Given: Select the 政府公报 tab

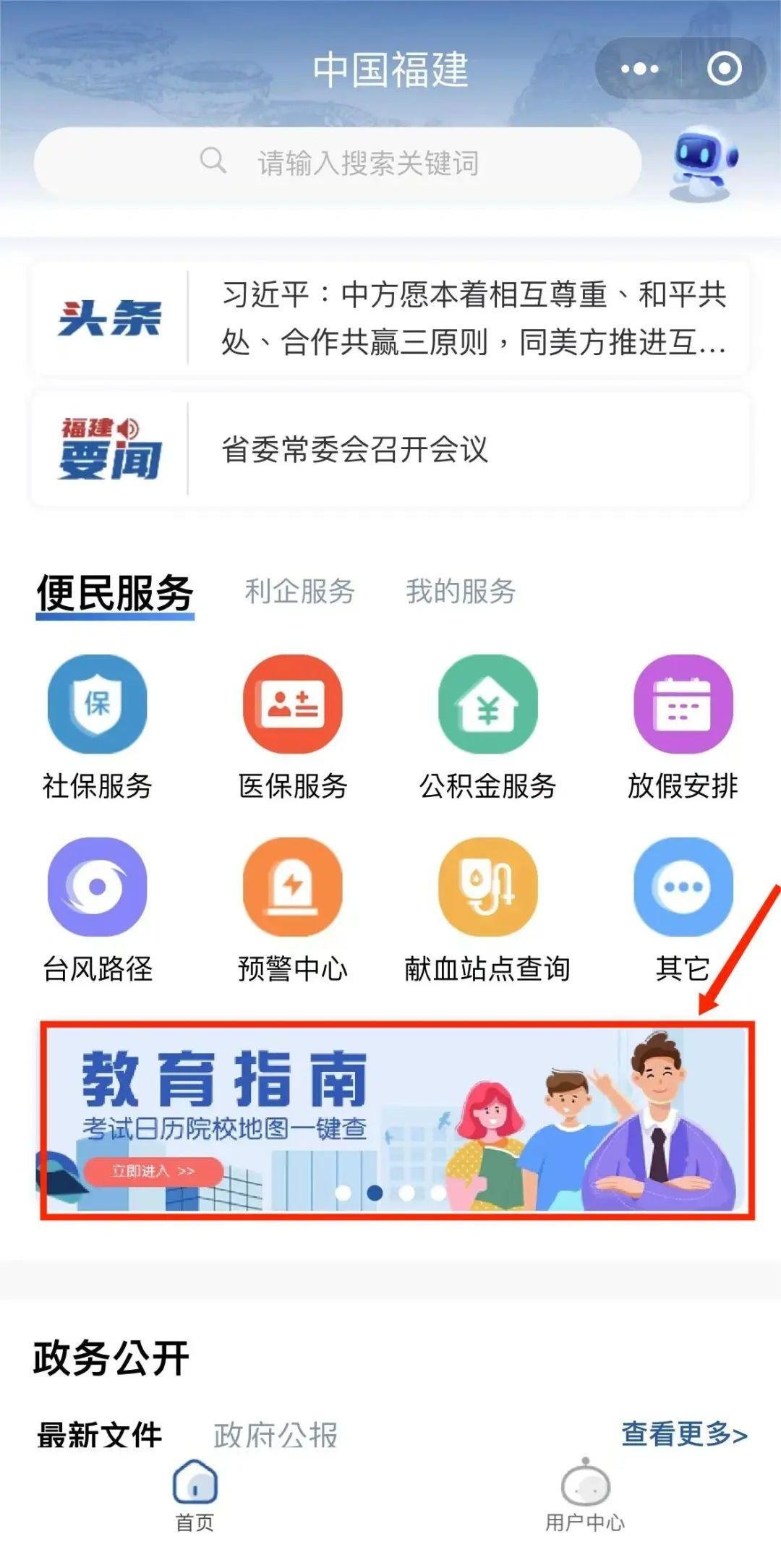Looking at the screenshot, I should coord(273,1433).
